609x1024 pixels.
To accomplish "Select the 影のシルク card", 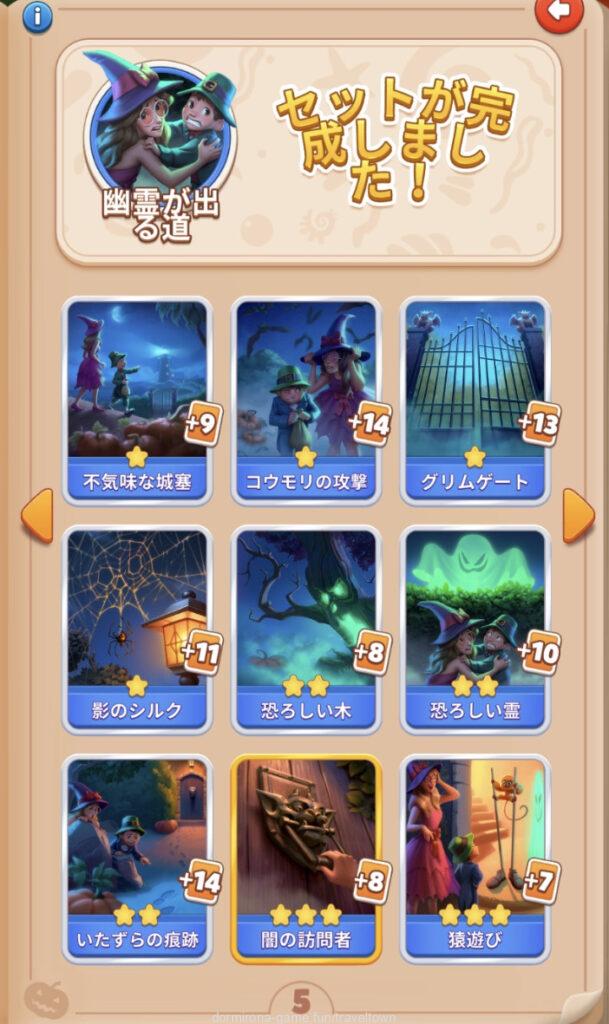I will pyautogui.click(x=137, y=630).
